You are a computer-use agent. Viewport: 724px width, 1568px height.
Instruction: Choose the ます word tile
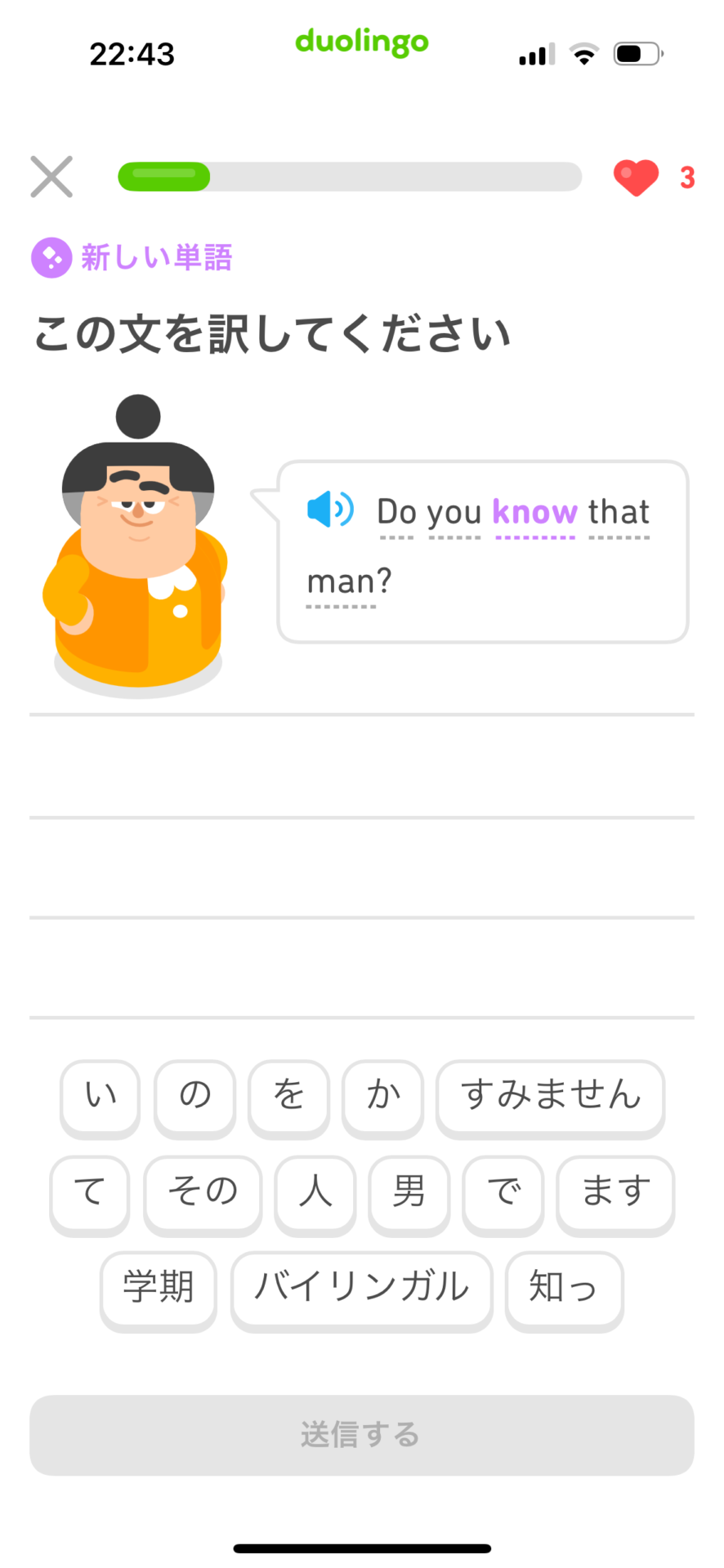(615, 1191)
